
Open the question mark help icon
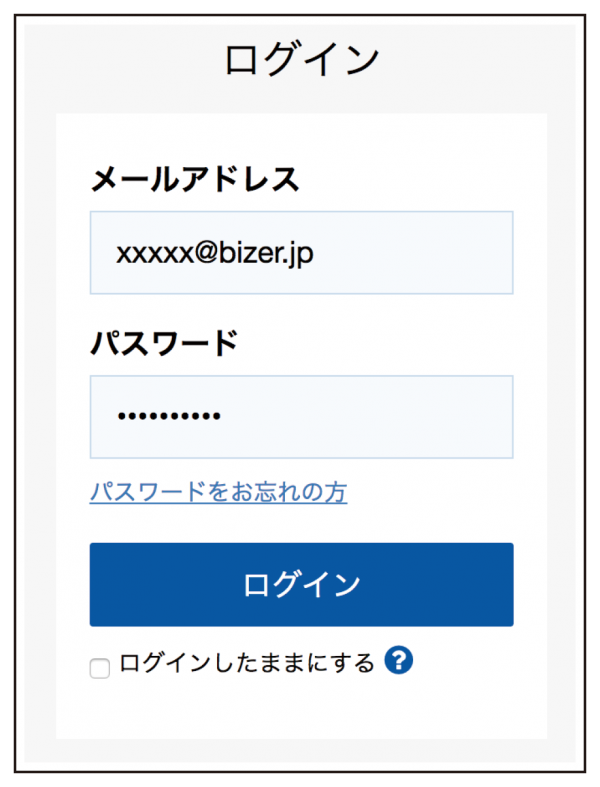[x=398, y=661]
